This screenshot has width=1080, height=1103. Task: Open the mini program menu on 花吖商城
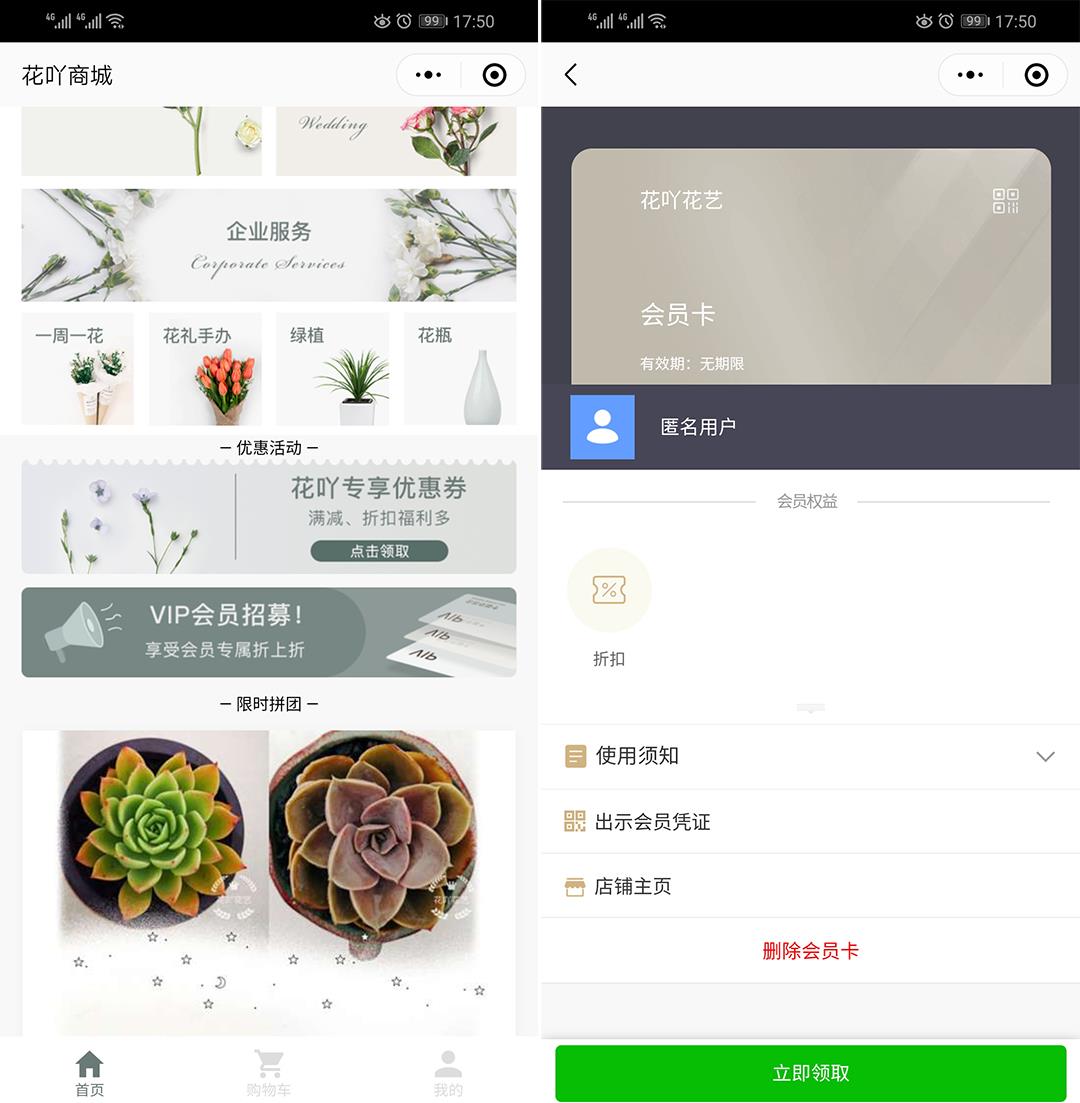429,75
